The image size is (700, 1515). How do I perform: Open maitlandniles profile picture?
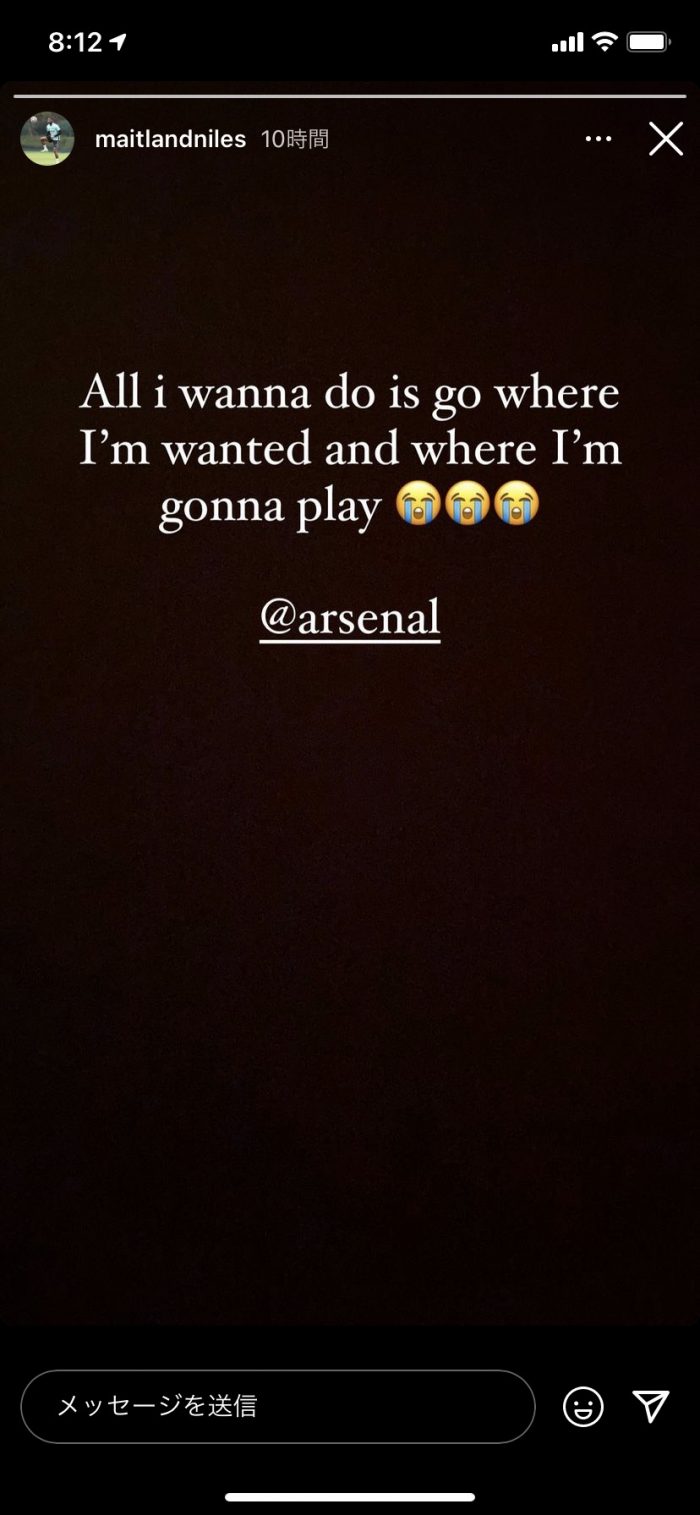[x=47, y=139]
